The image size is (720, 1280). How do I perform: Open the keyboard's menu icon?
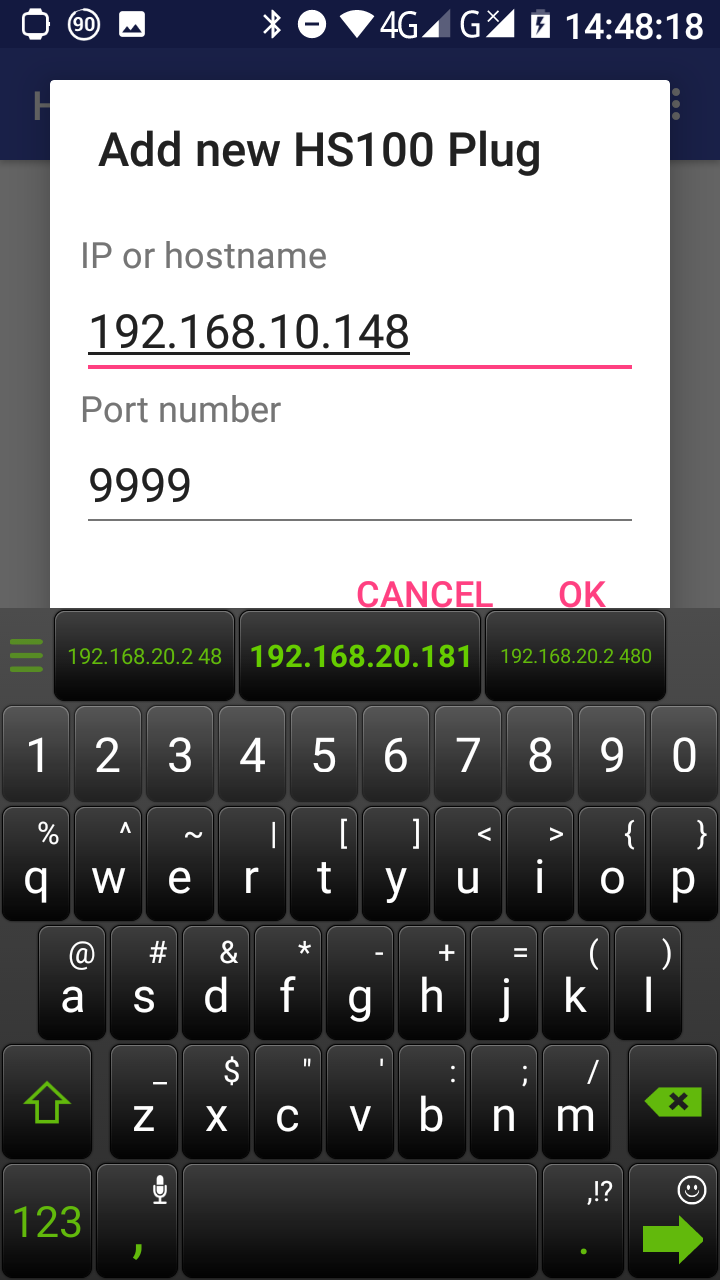[26, 656]
